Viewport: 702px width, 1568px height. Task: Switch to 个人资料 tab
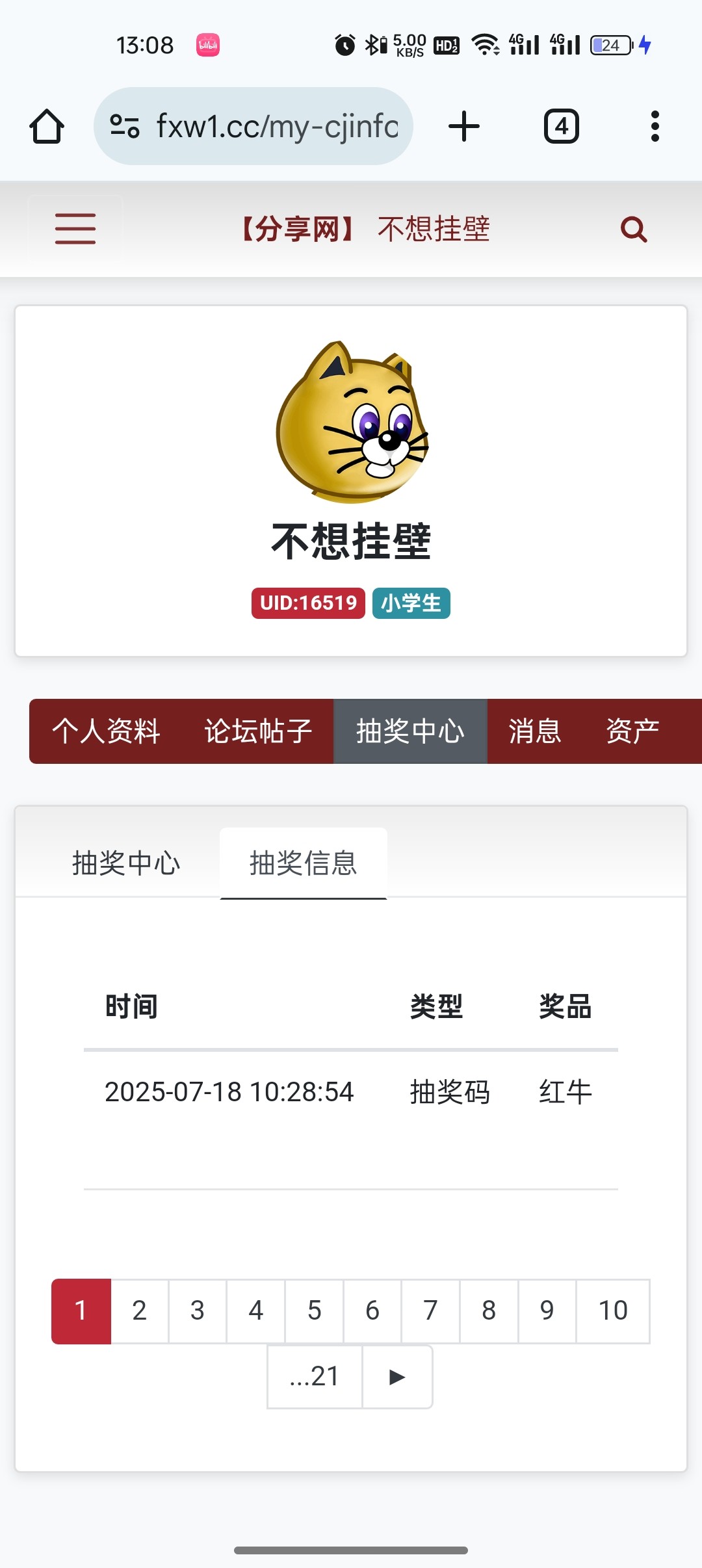point(106,731)
